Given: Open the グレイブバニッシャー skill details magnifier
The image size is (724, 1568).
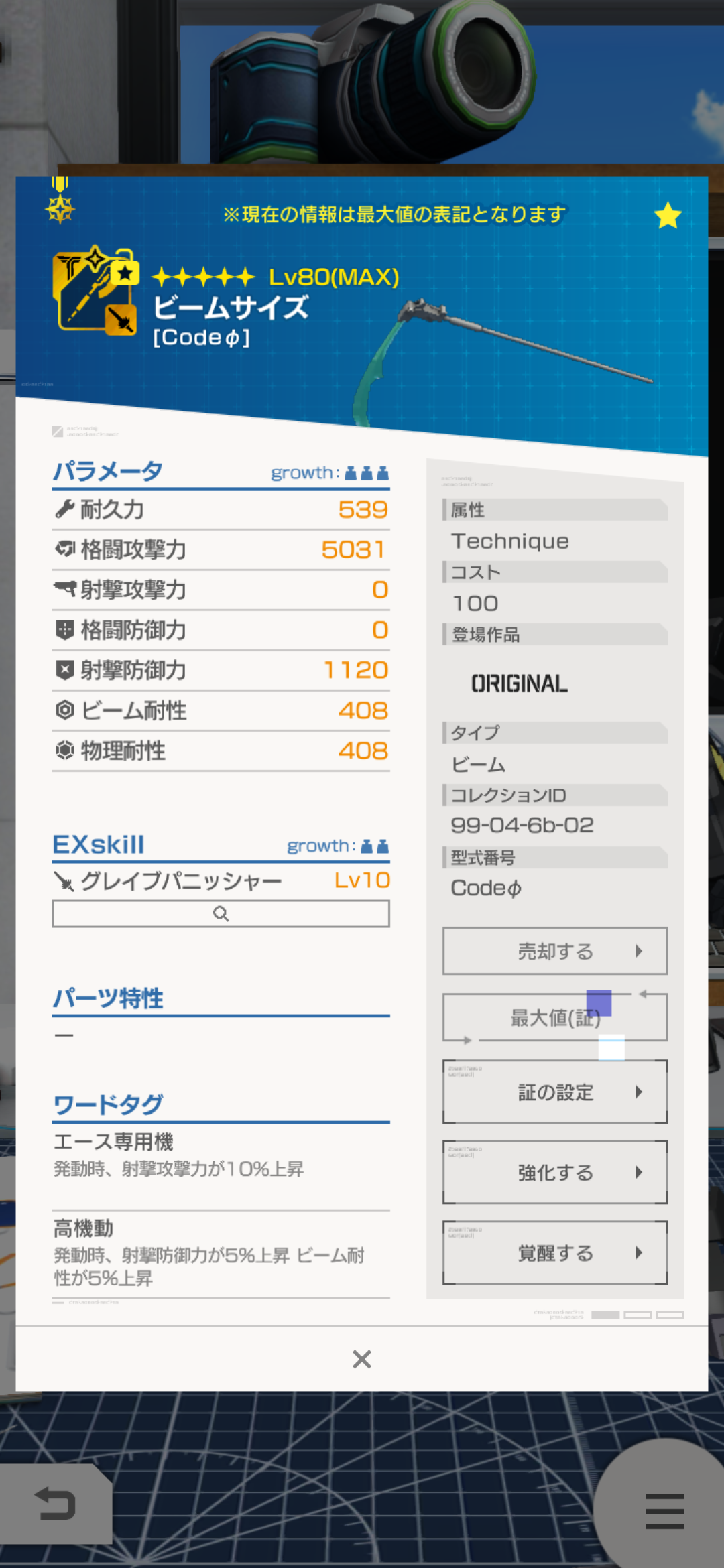Looking at the screenshot, I should 221,914.
